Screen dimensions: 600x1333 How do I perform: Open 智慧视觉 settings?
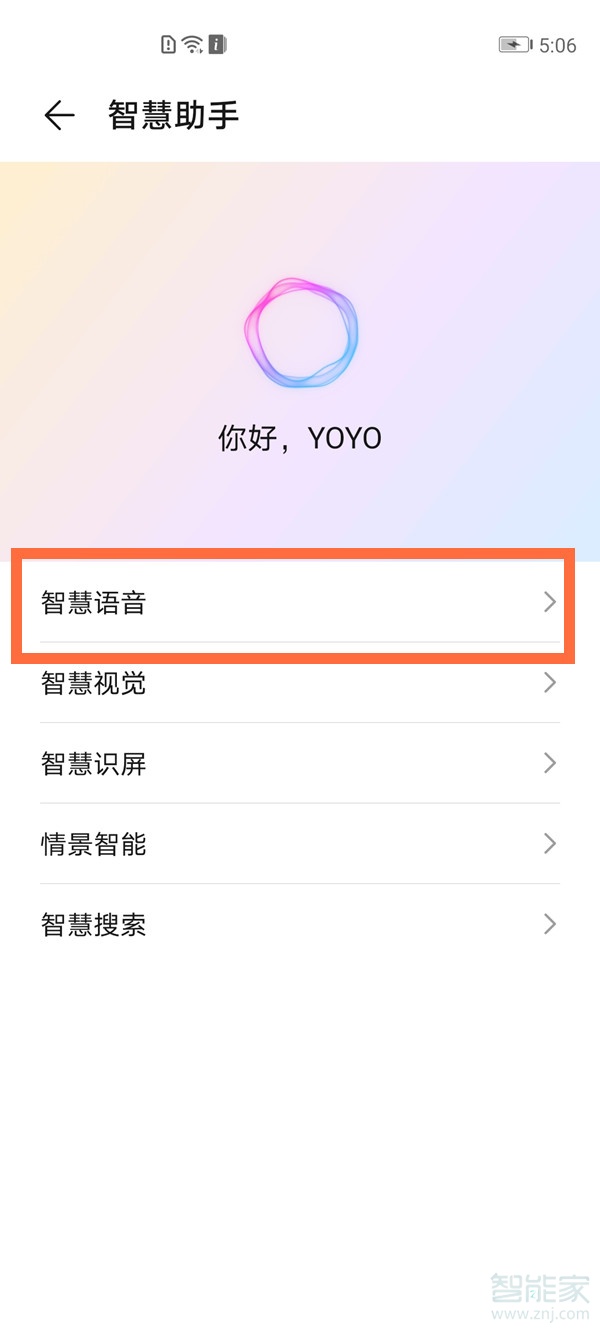point(298,683)
